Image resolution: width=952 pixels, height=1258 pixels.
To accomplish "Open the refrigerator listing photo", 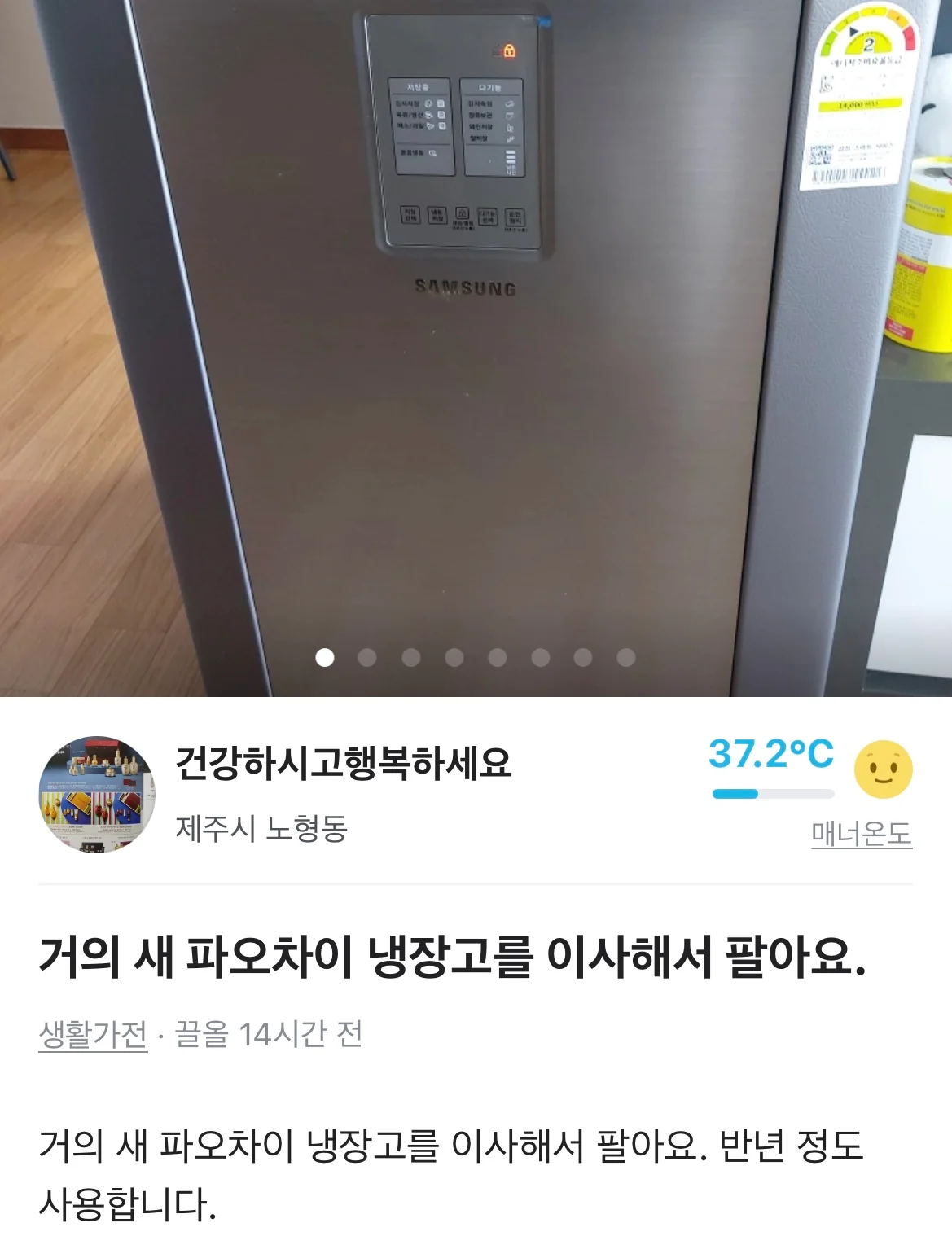I will [476, 366].
